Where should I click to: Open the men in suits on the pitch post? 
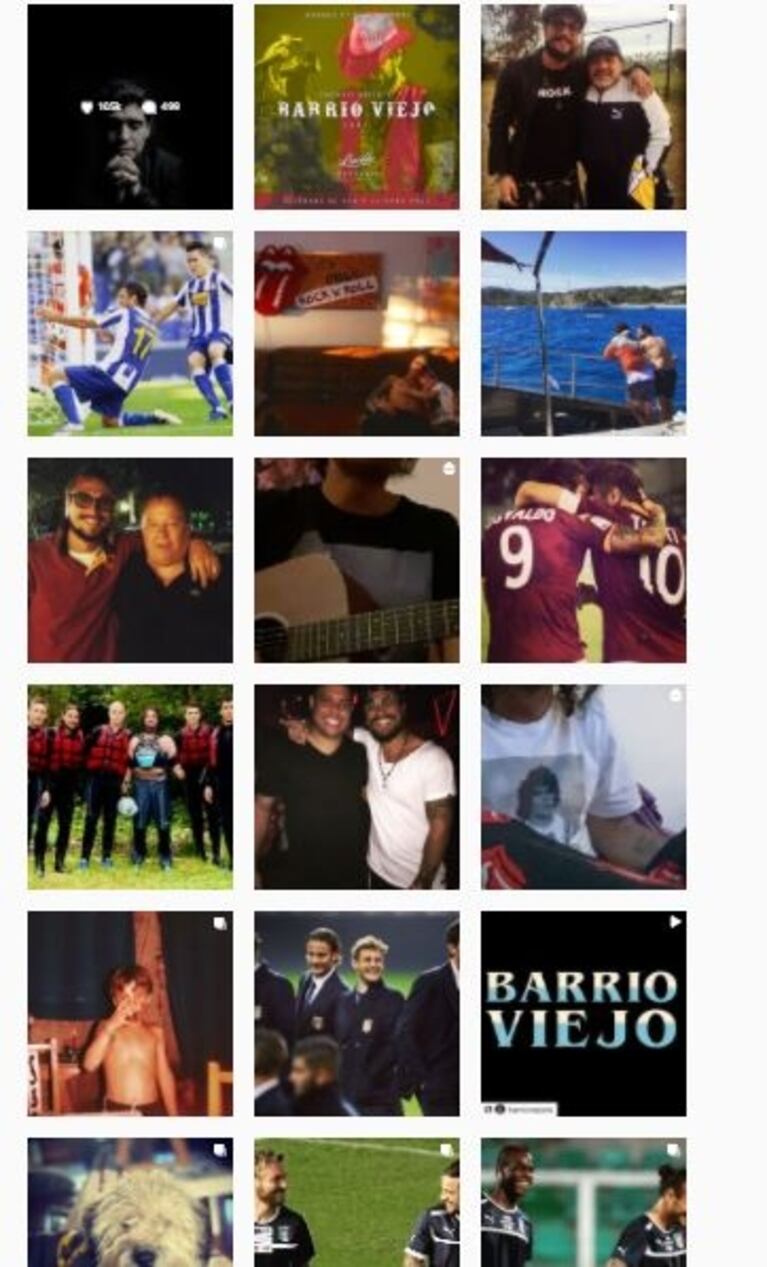pos(357,1013)
